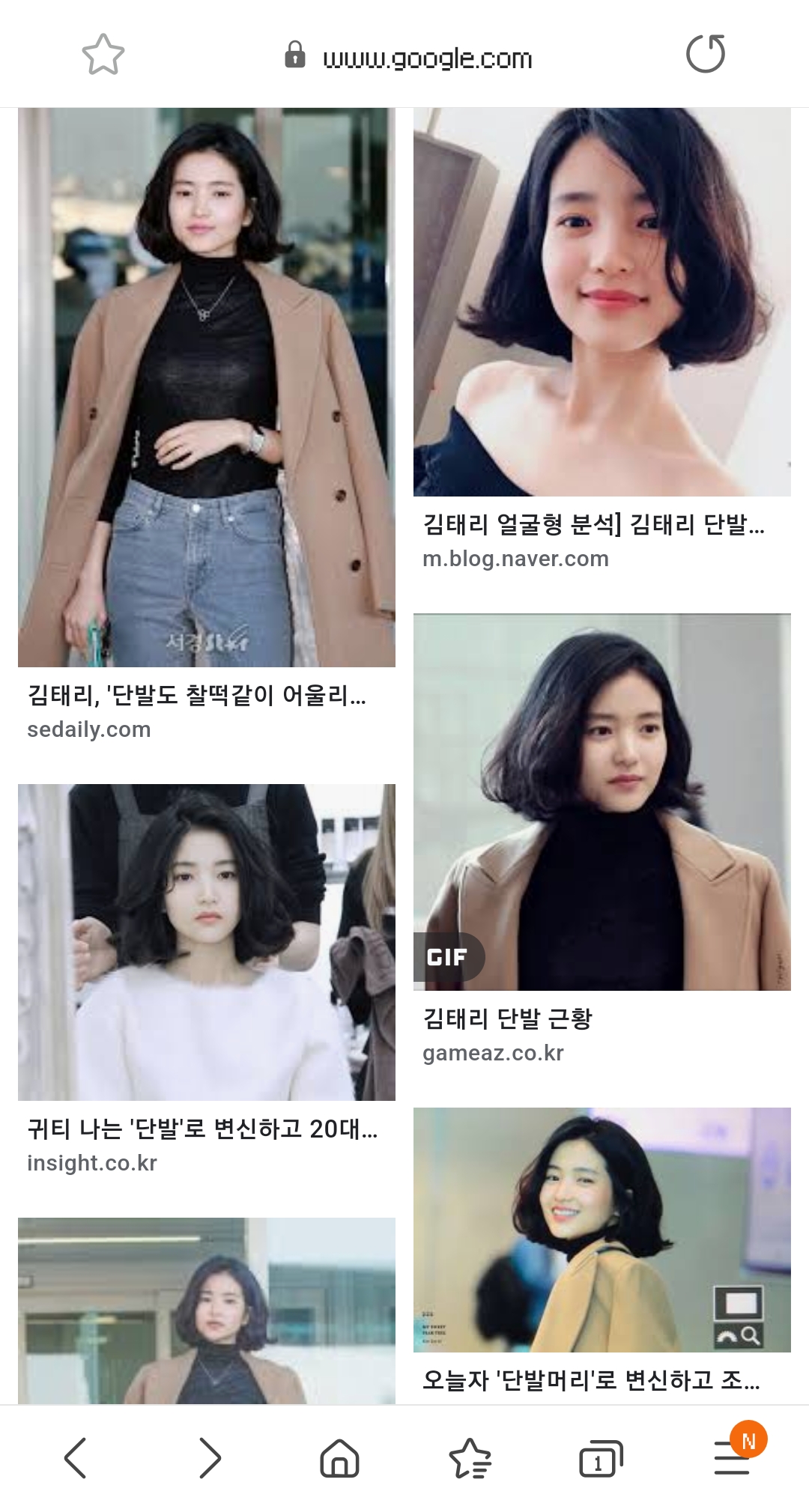Tap the www.google.com address bar
Image resolution: width=809 pixels, height=1512 pixels.
pyautogui.click(x=408, y=57)
